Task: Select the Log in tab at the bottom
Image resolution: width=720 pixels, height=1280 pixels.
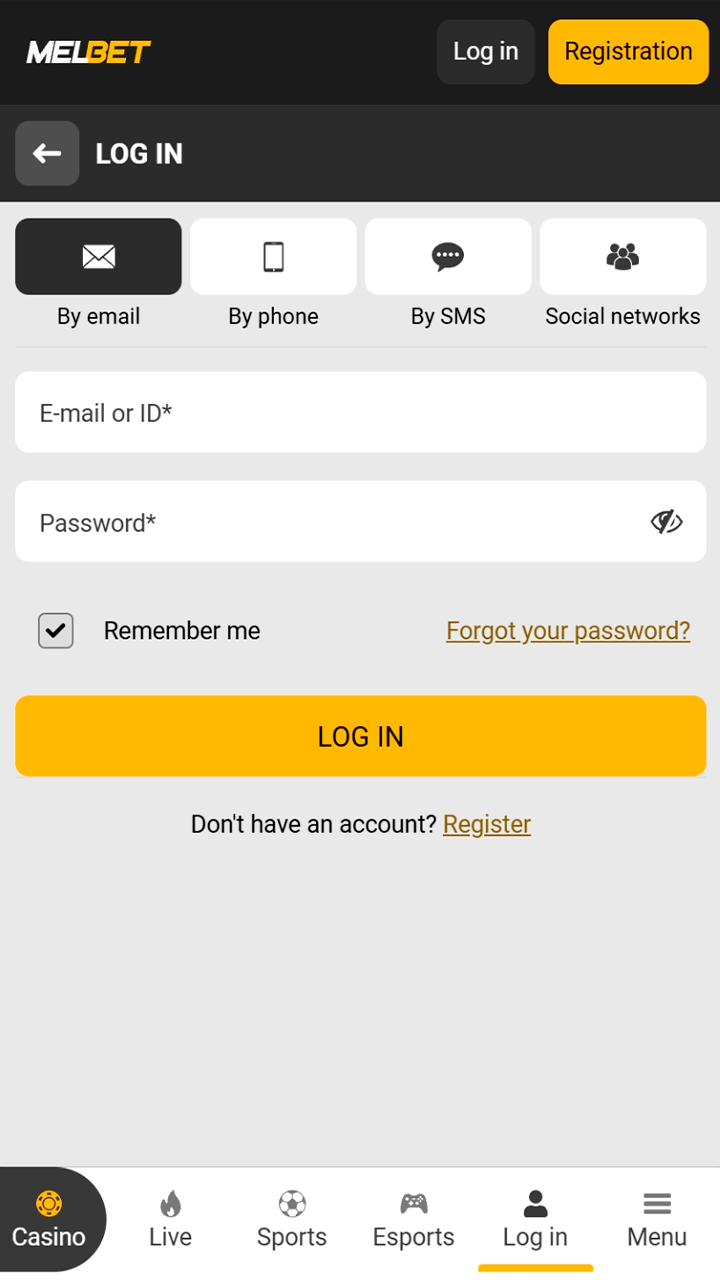Action: point(535,1219)
